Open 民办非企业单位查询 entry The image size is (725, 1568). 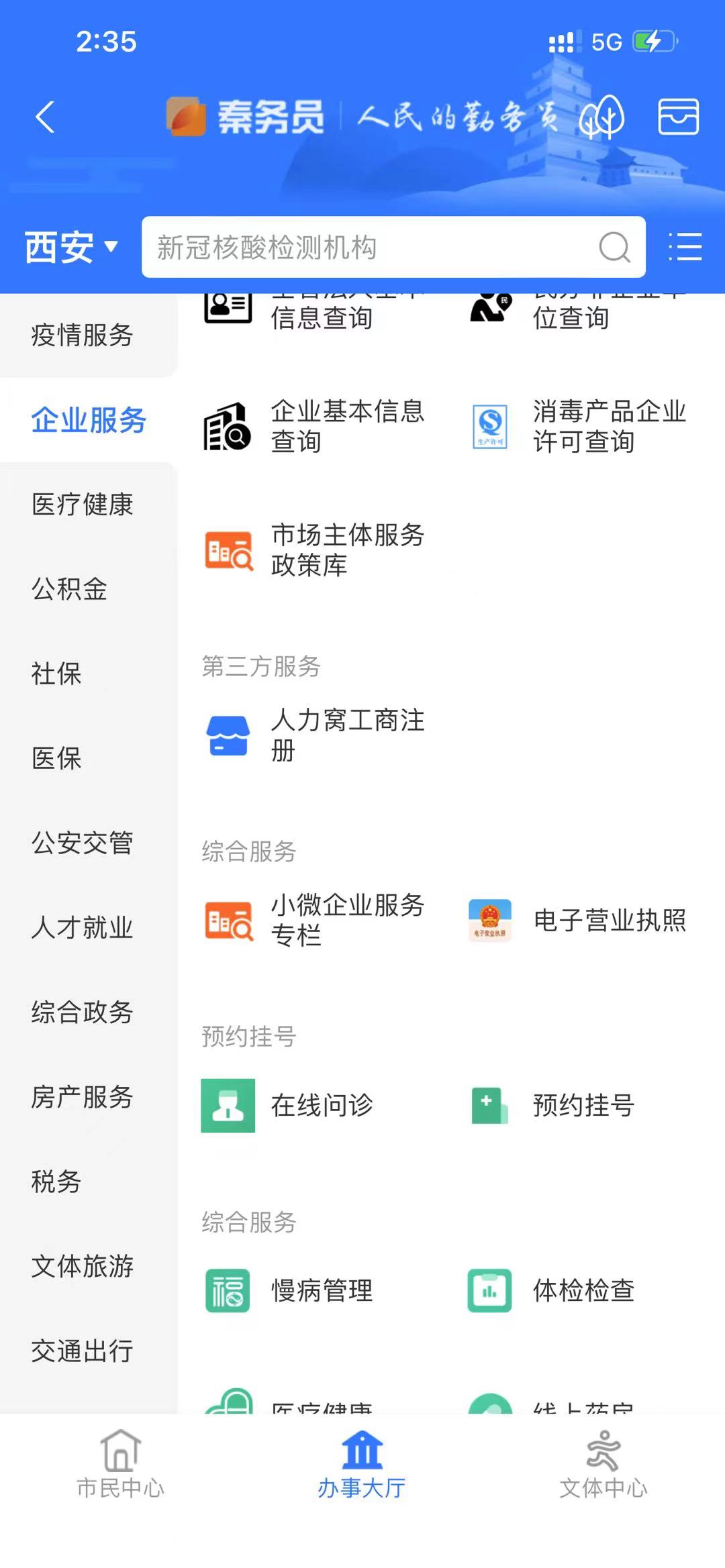pos(489,305)
